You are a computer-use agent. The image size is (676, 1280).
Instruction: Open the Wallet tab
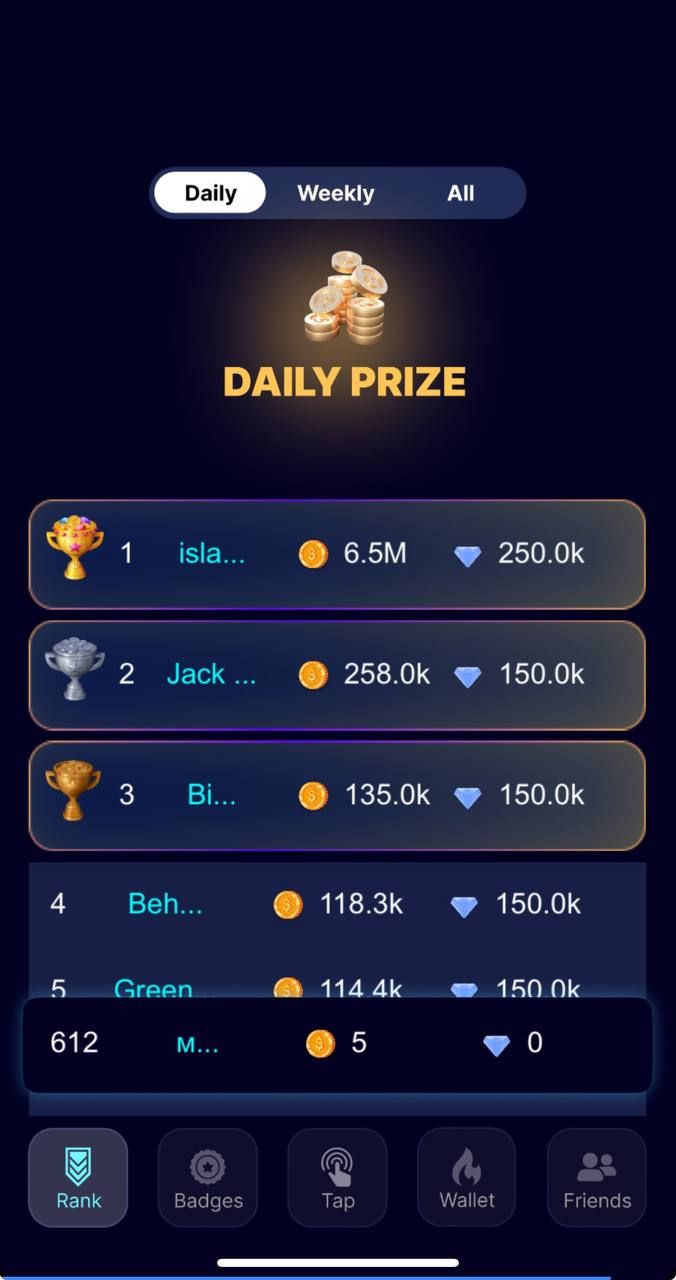467,1177
